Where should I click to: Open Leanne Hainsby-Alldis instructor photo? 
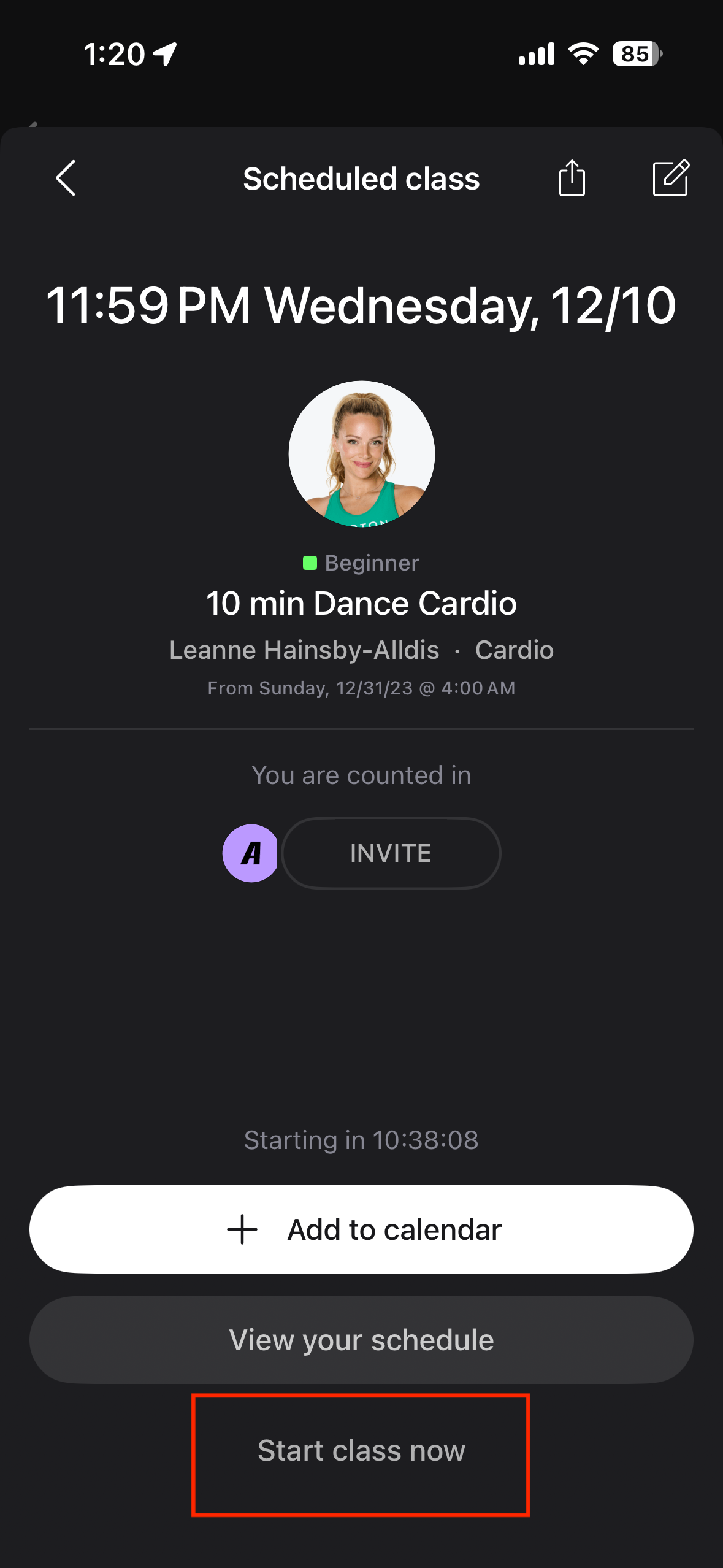(x=361, y=454)
